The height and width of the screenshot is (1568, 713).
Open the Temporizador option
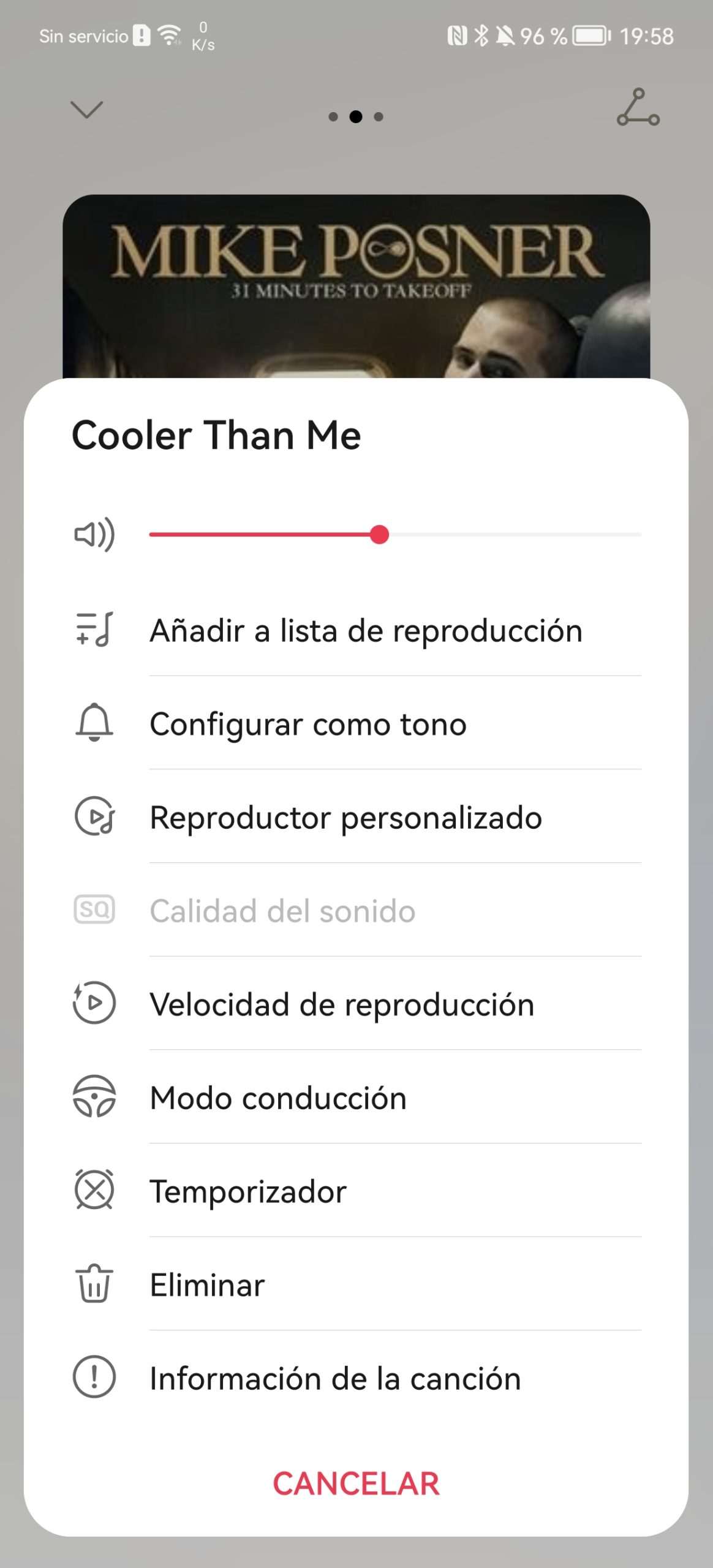point(356,1191)
